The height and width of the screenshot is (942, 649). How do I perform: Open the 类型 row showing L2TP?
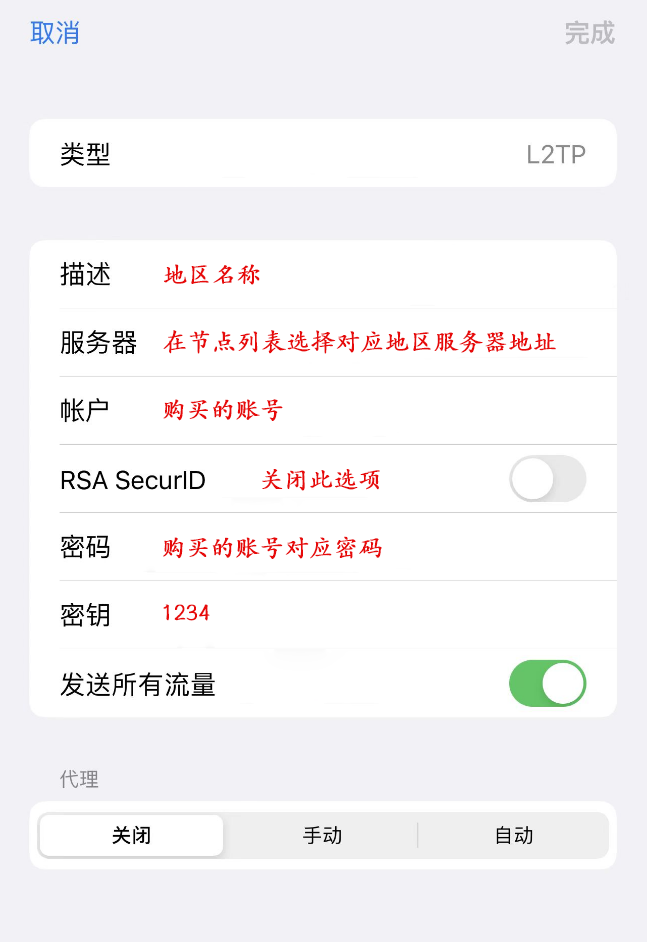tap(323, 154)
